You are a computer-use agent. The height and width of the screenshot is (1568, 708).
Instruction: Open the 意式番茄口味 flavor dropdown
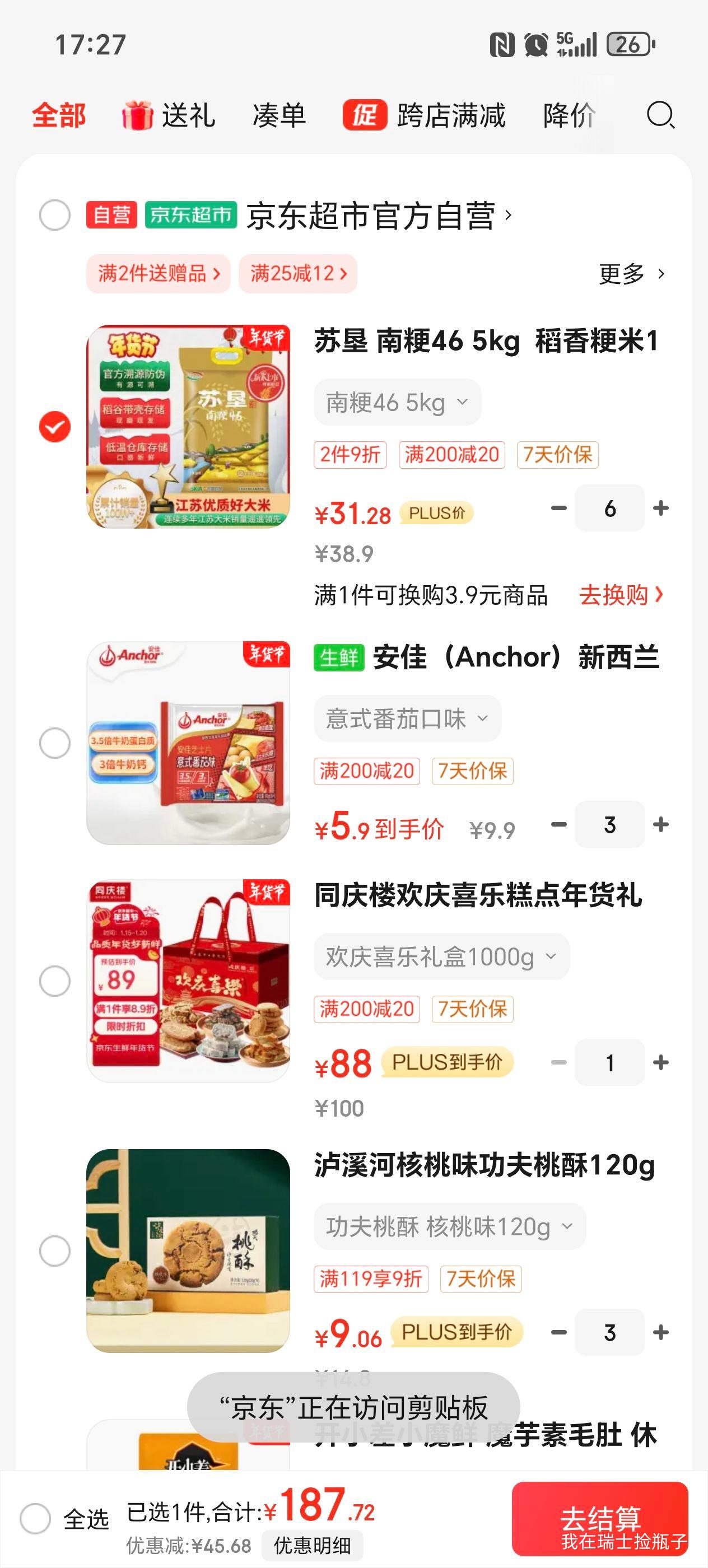pos(407,718)
